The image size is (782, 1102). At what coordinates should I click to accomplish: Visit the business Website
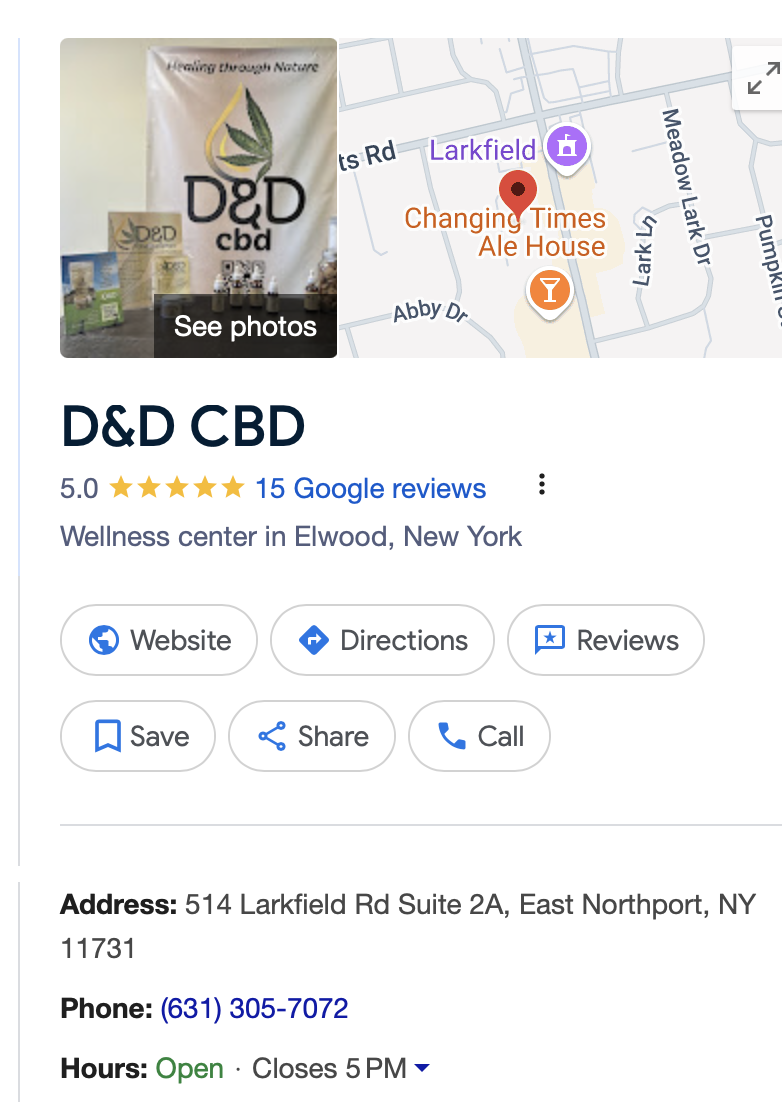[x=159, y=640]
